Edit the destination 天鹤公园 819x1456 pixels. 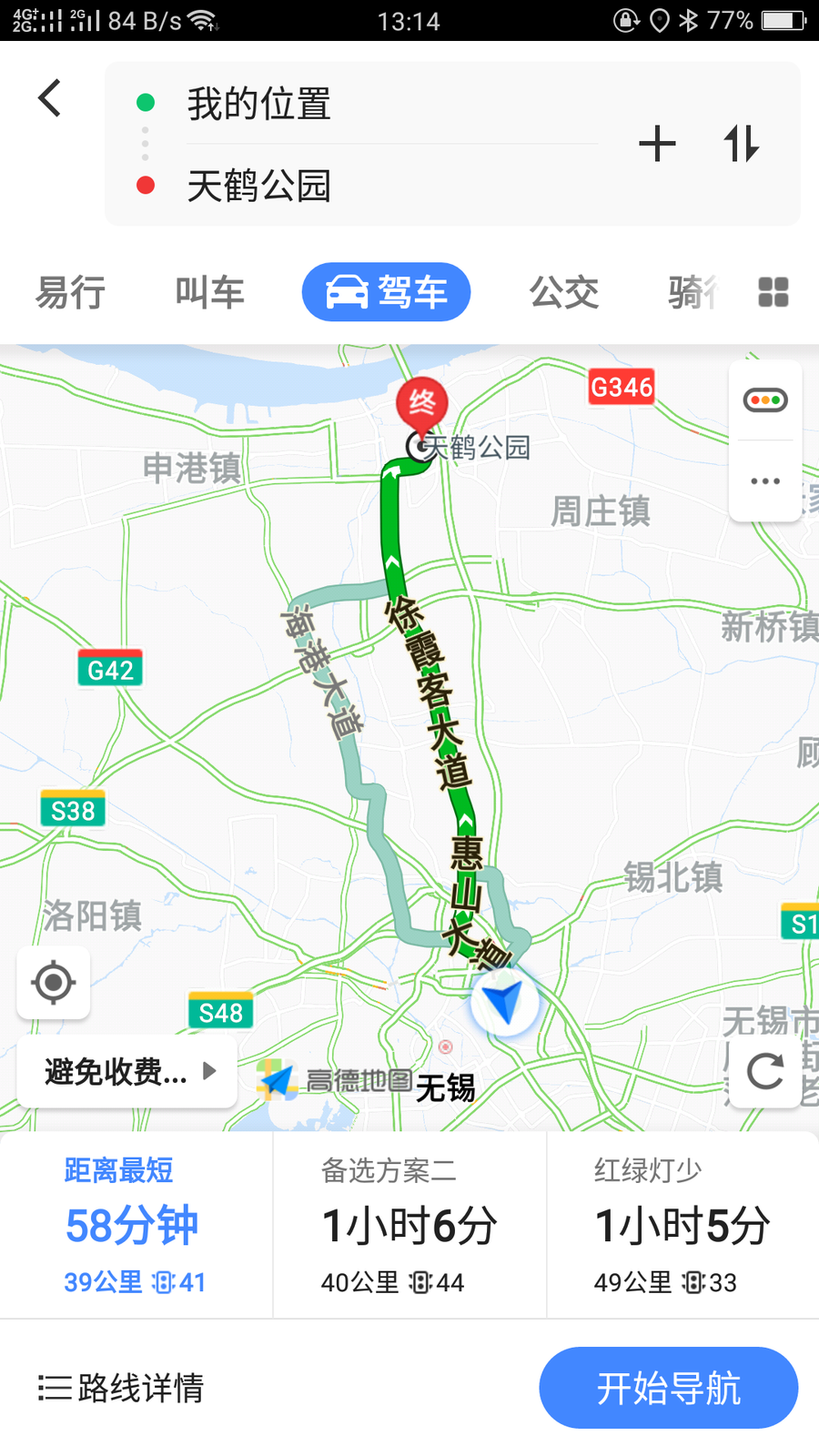click(x=259, y=186)
